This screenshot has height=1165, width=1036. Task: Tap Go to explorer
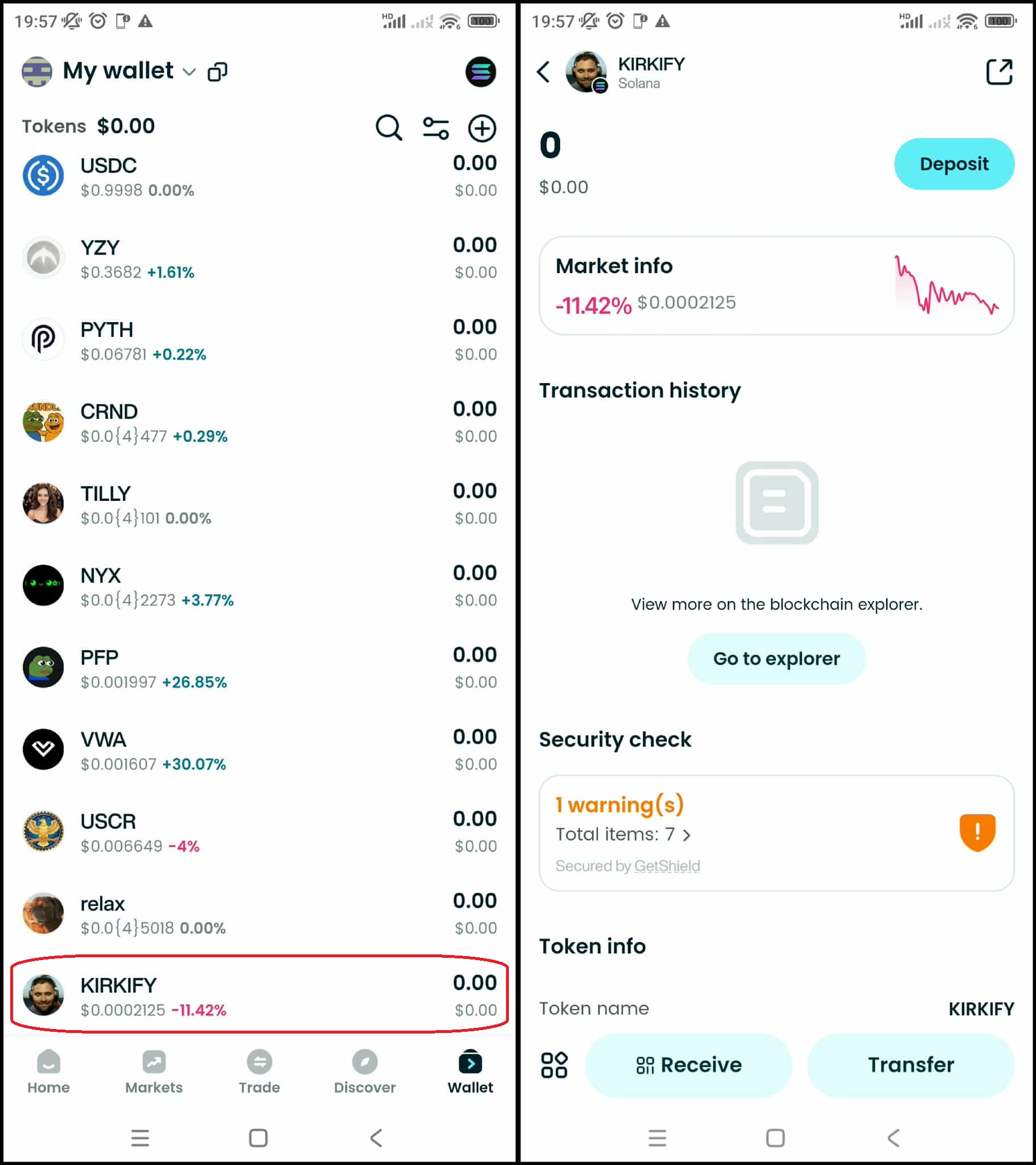click(x=776, y=658)
